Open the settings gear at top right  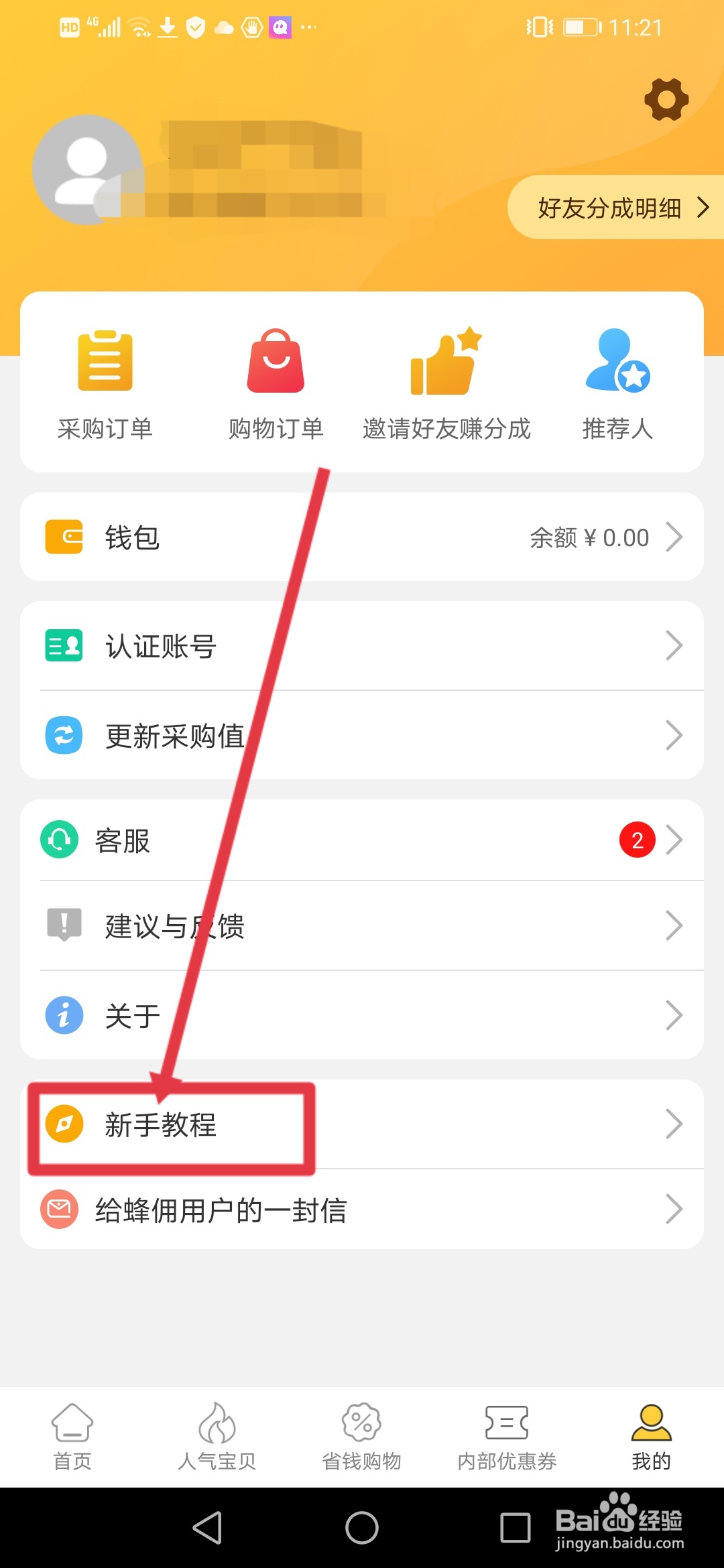click(666, 100)
